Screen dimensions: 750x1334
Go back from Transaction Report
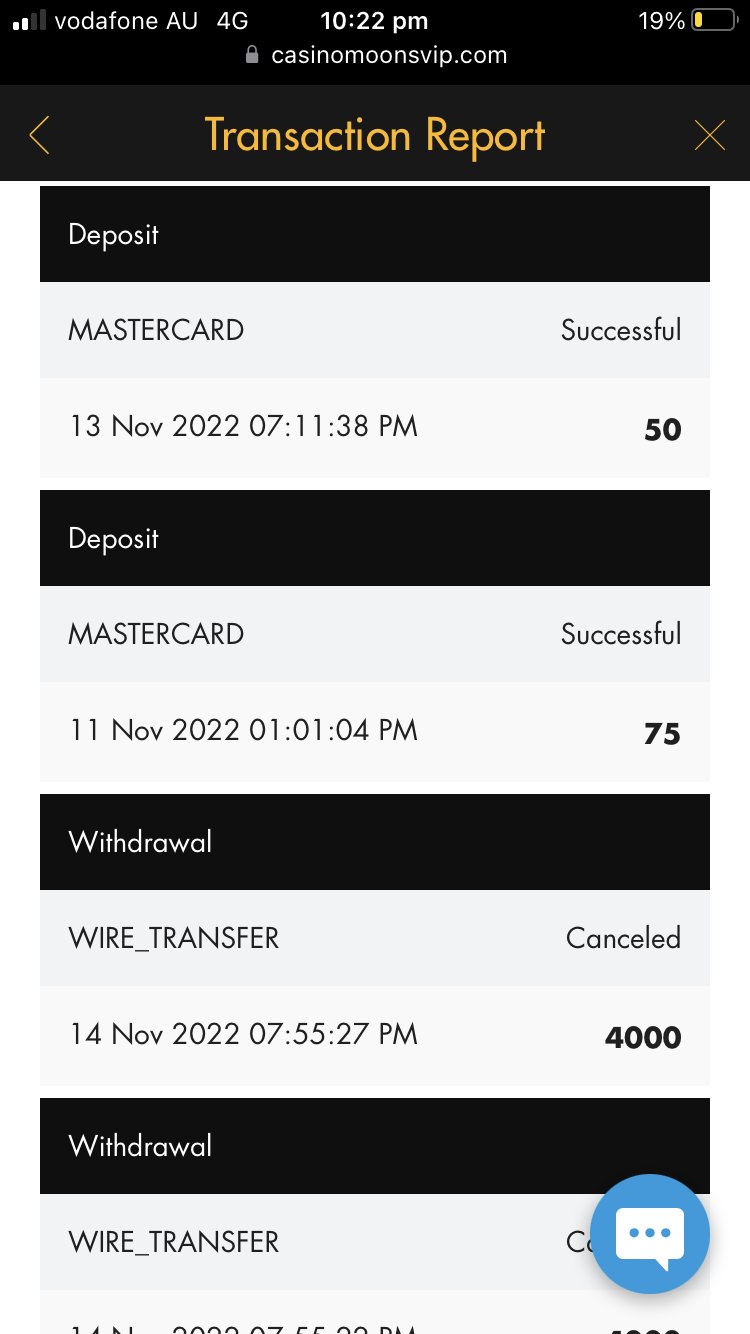click(40, 135)
